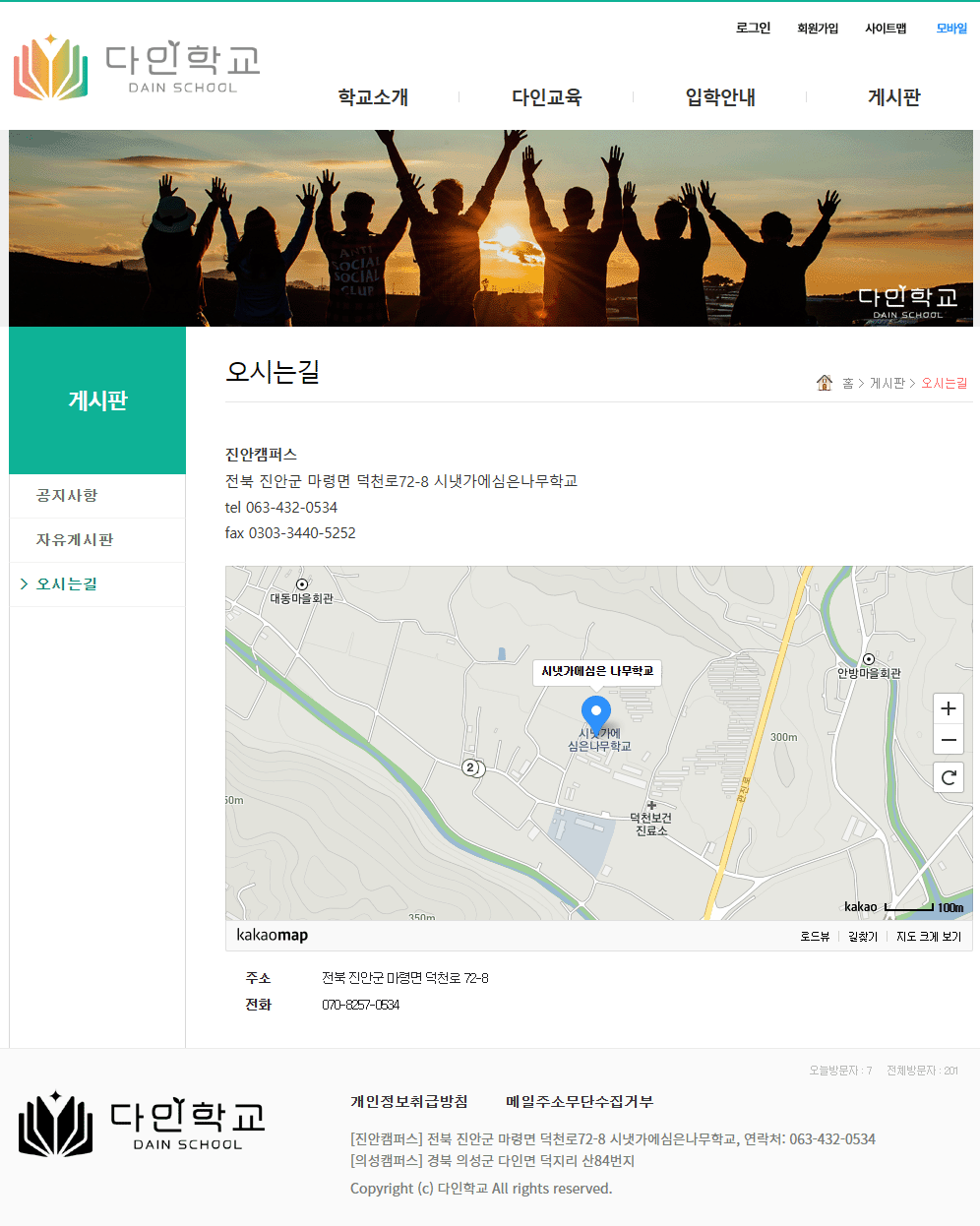The width and height of the screenshot is (980, 1226).
Task: Select 오시는길 in the sidebar
Action: (67, 584)
